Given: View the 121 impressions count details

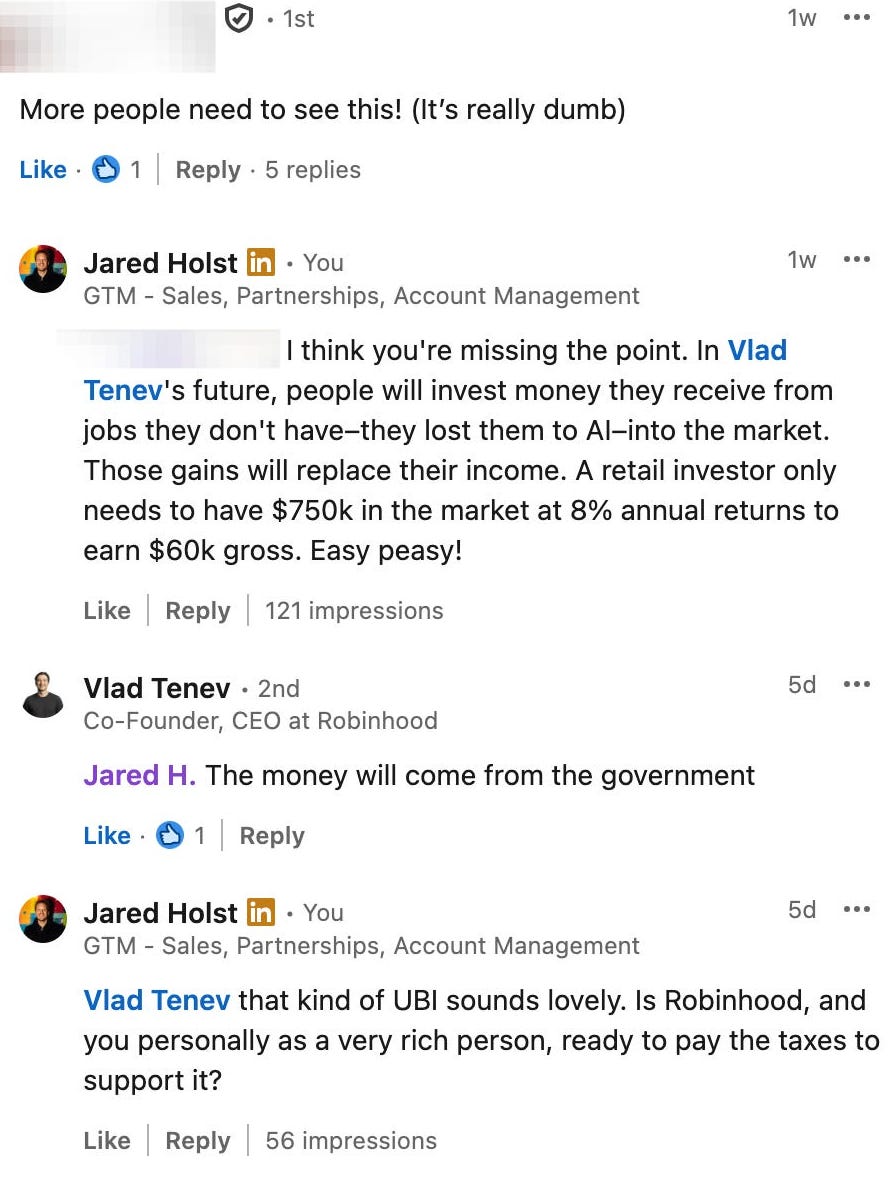Looking at the screenshot, I should pyautogui.click(x=354, y=611).
